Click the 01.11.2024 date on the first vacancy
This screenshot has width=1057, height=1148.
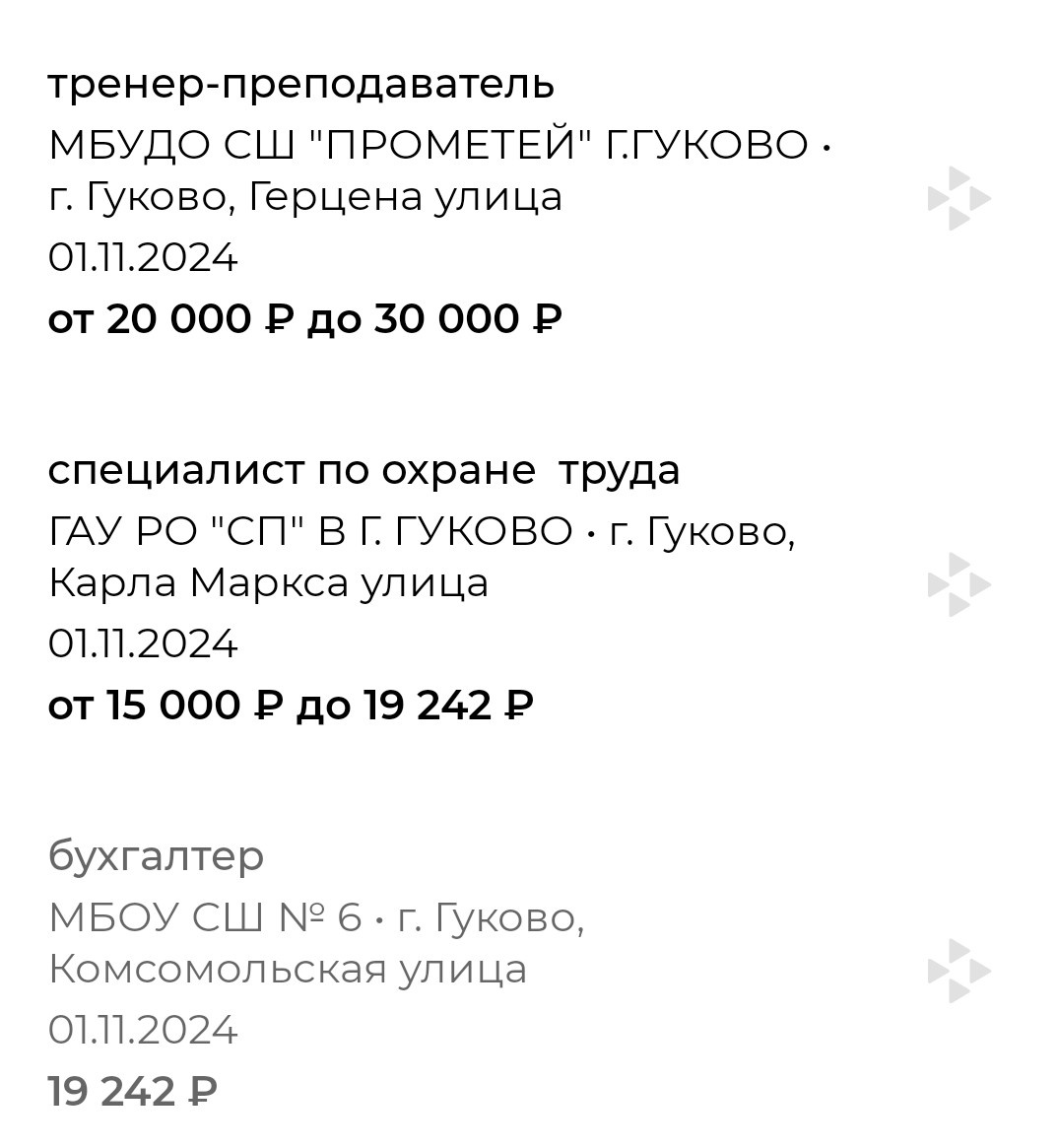click(144, 257)
